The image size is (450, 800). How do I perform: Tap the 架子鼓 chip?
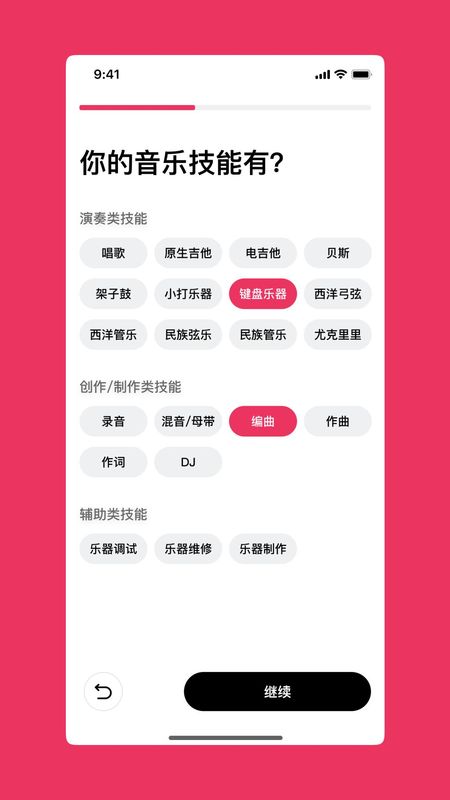[x=113, y=294]
